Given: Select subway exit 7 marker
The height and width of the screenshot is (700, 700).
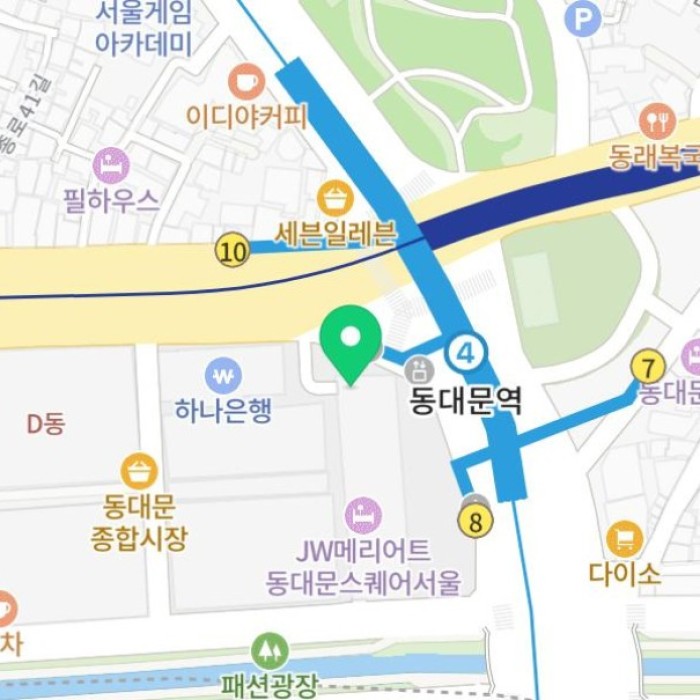Looking at the screenshot, I should pyautogui.click(x=649, y=366).
